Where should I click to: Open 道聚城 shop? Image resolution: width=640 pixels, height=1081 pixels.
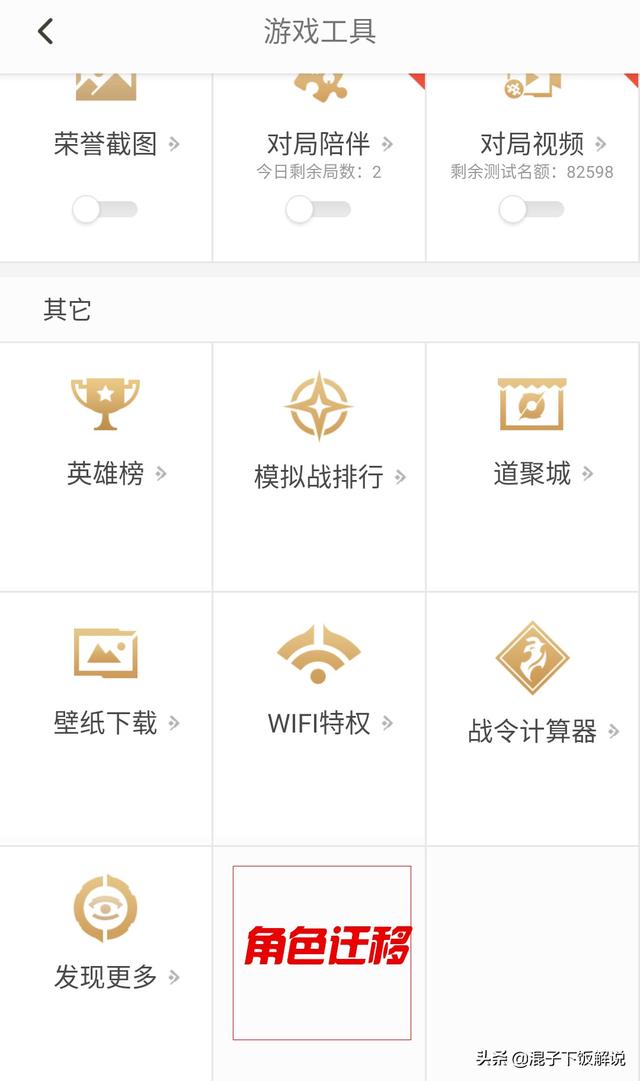pos(532,466)
